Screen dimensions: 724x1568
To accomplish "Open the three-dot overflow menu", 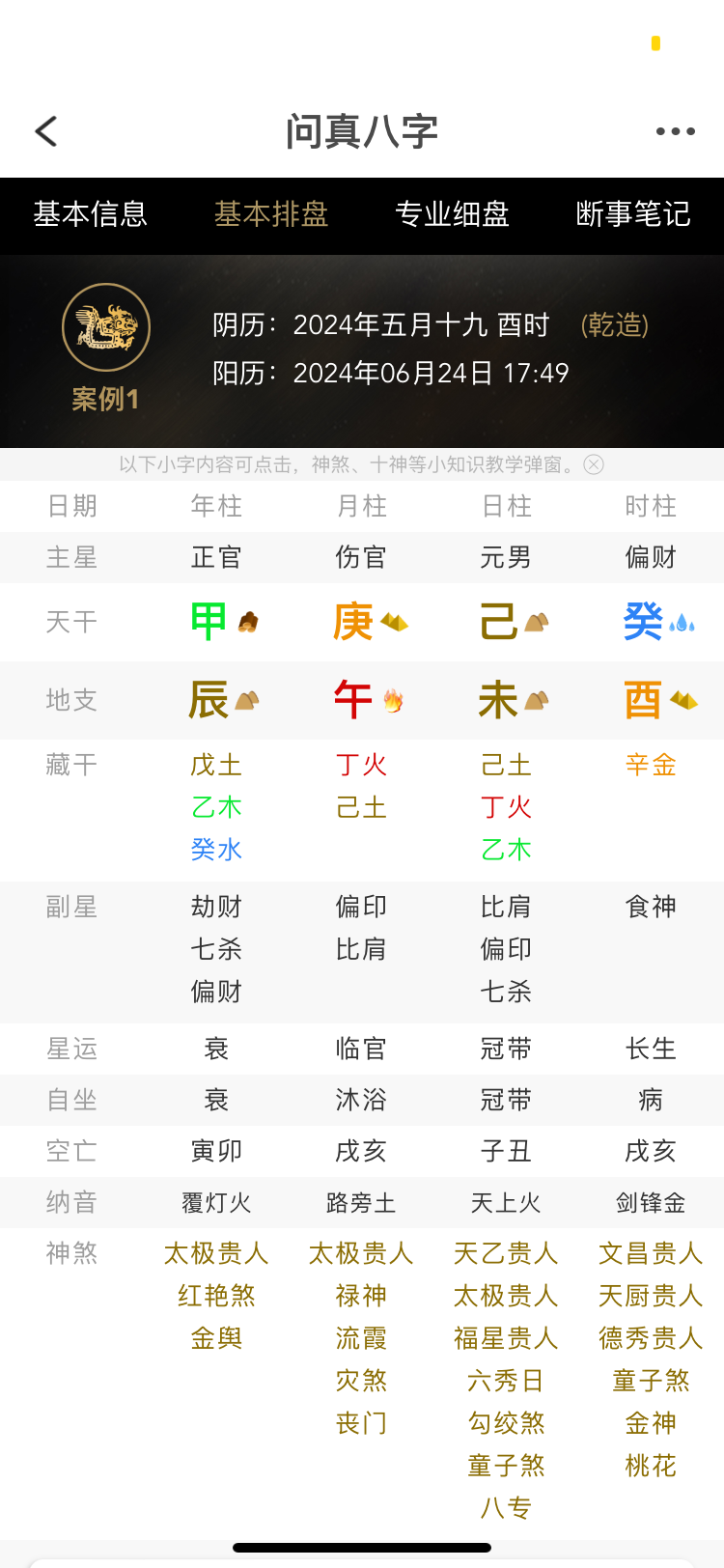I will click(675, 131).
